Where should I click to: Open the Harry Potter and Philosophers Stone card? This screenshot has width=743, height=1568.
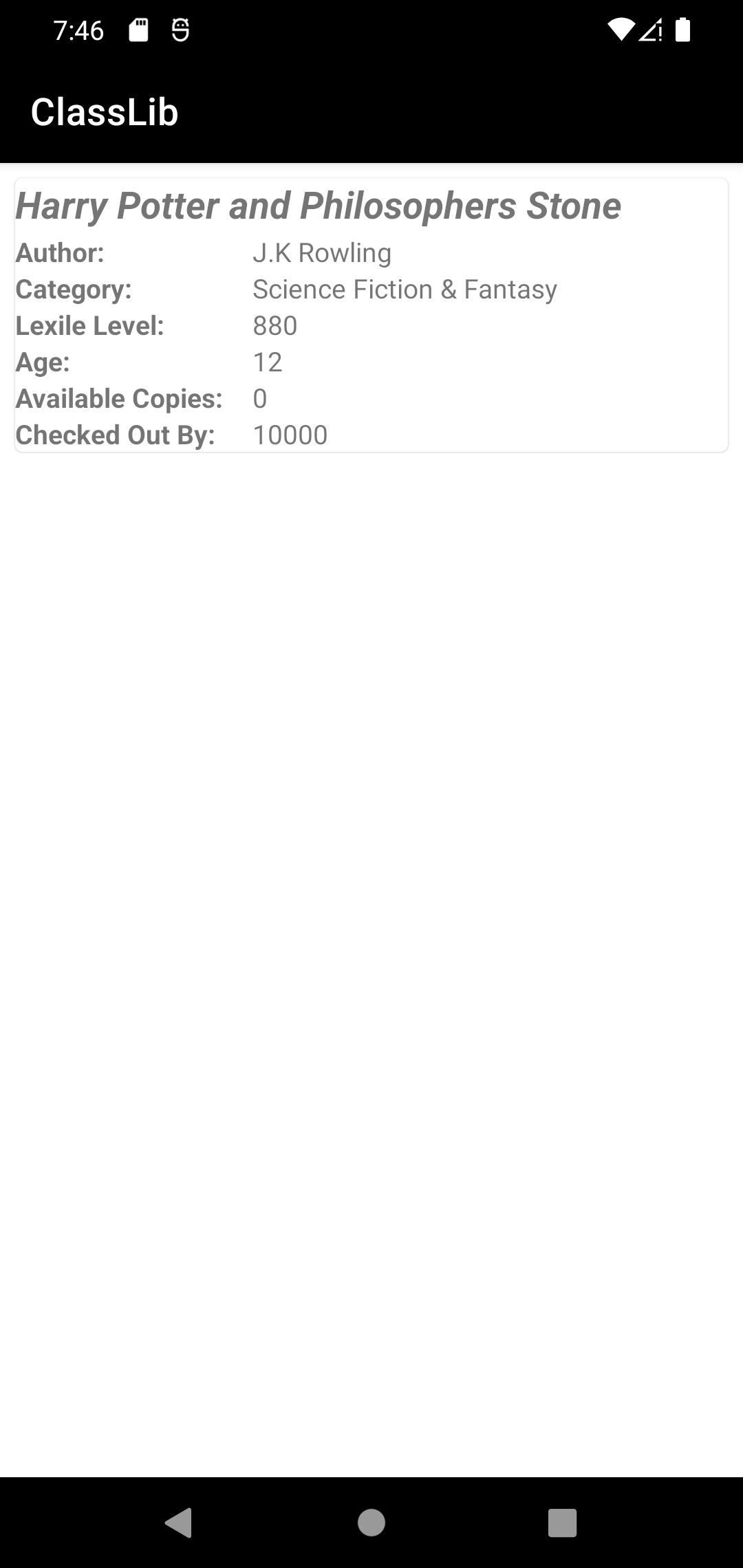[371, 316]
